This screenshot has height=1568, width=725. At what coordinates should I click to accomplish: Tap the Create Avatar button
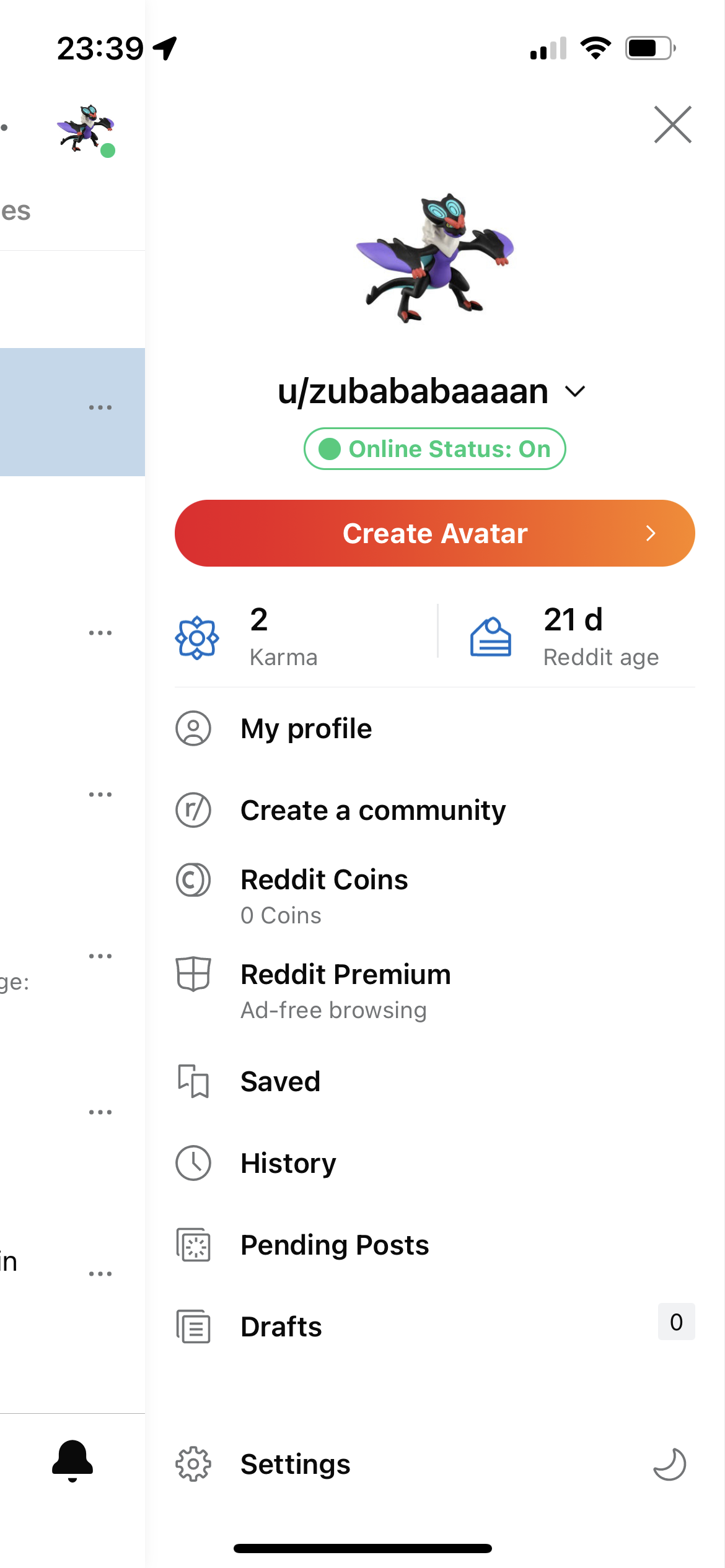coord(434,533)
